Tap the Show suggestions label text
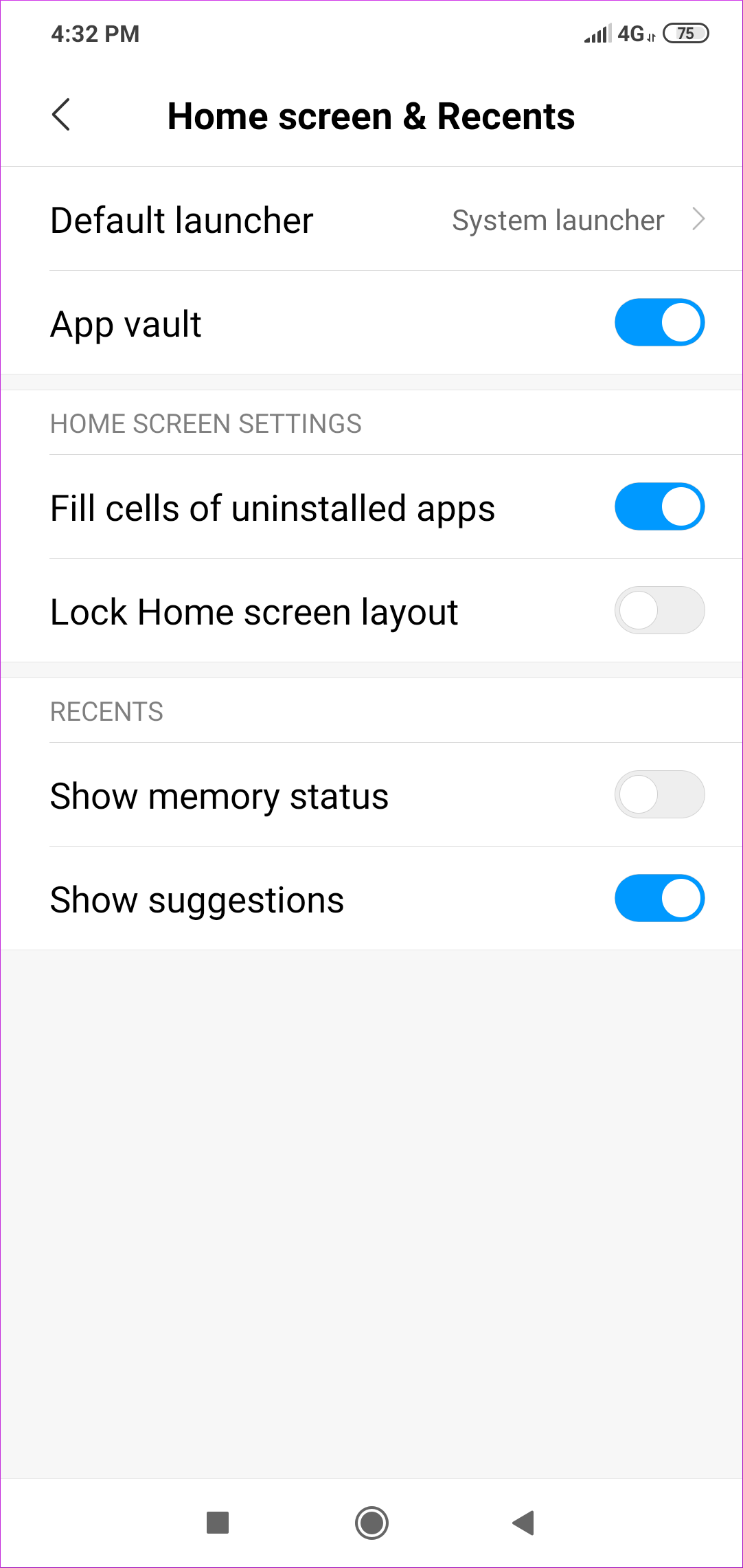Viewport: 743px width, 1568px height. coord(196,899)
